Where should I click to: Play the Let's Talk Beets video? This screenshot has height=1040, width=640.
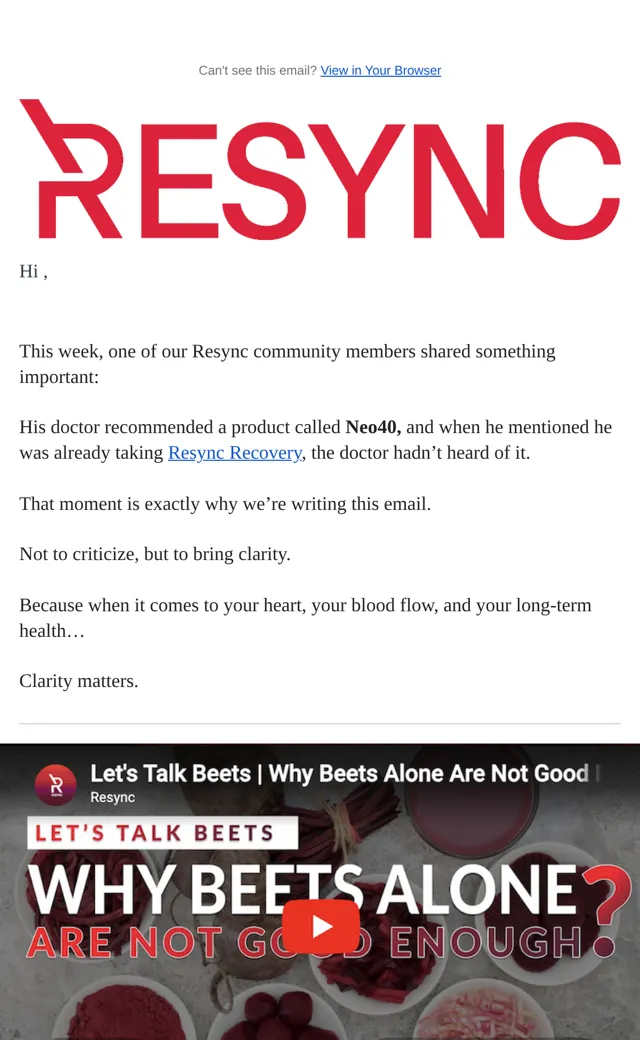321,926
